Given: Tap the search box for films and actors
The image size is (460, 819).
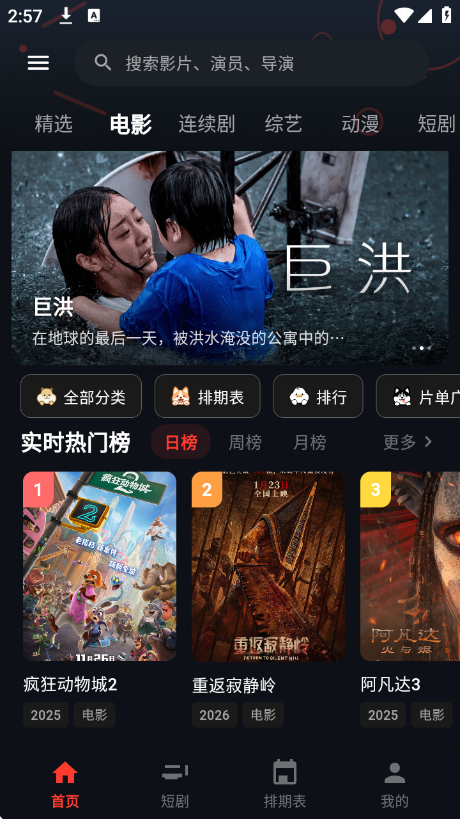Looking at the screenshot, I should (x=251, y=63).
